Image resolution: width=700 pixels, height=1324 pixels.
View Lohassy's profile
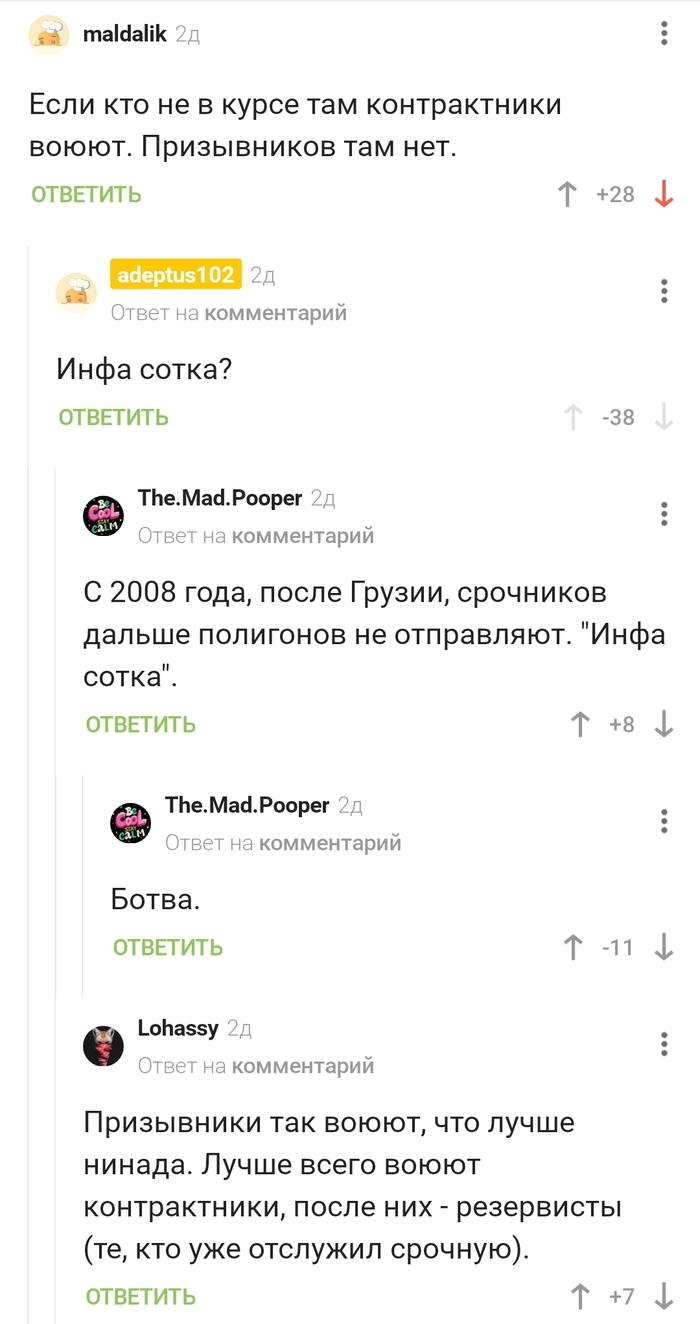pyautogui.click(x=177, y=1028)
